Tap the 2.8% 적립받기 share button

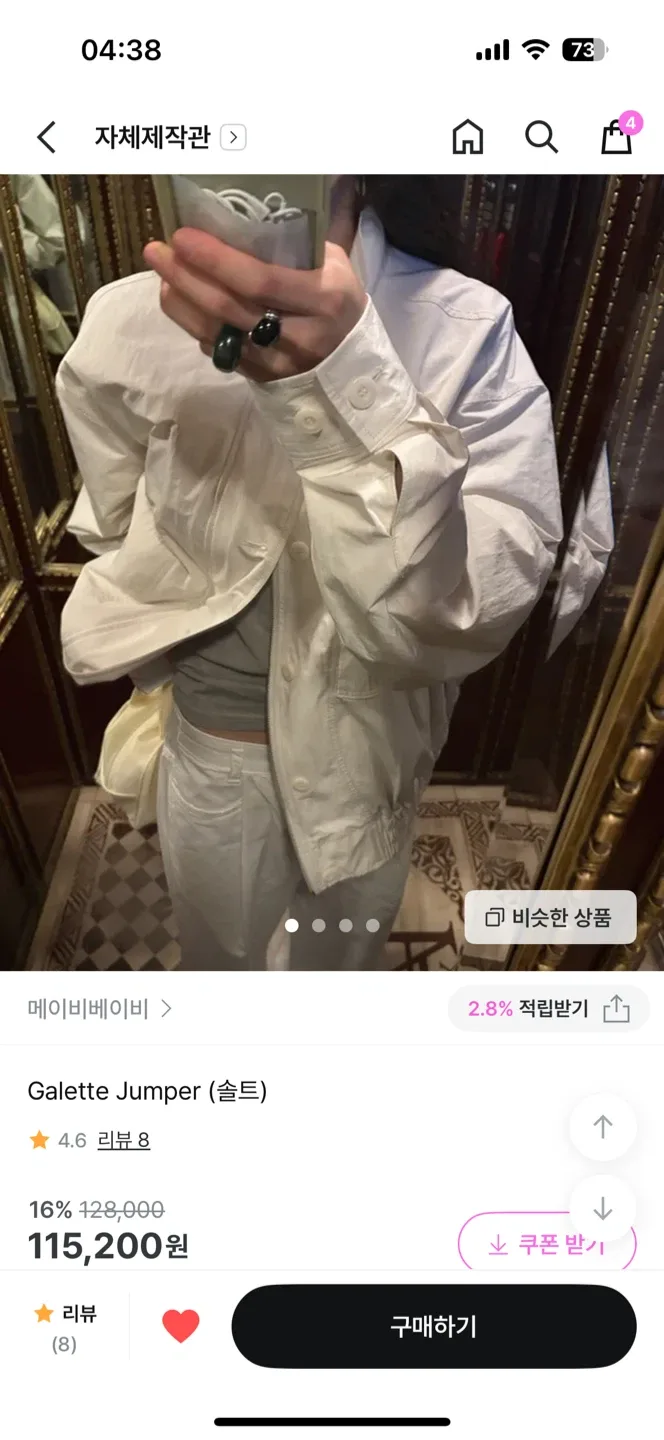pos(548,1008)
